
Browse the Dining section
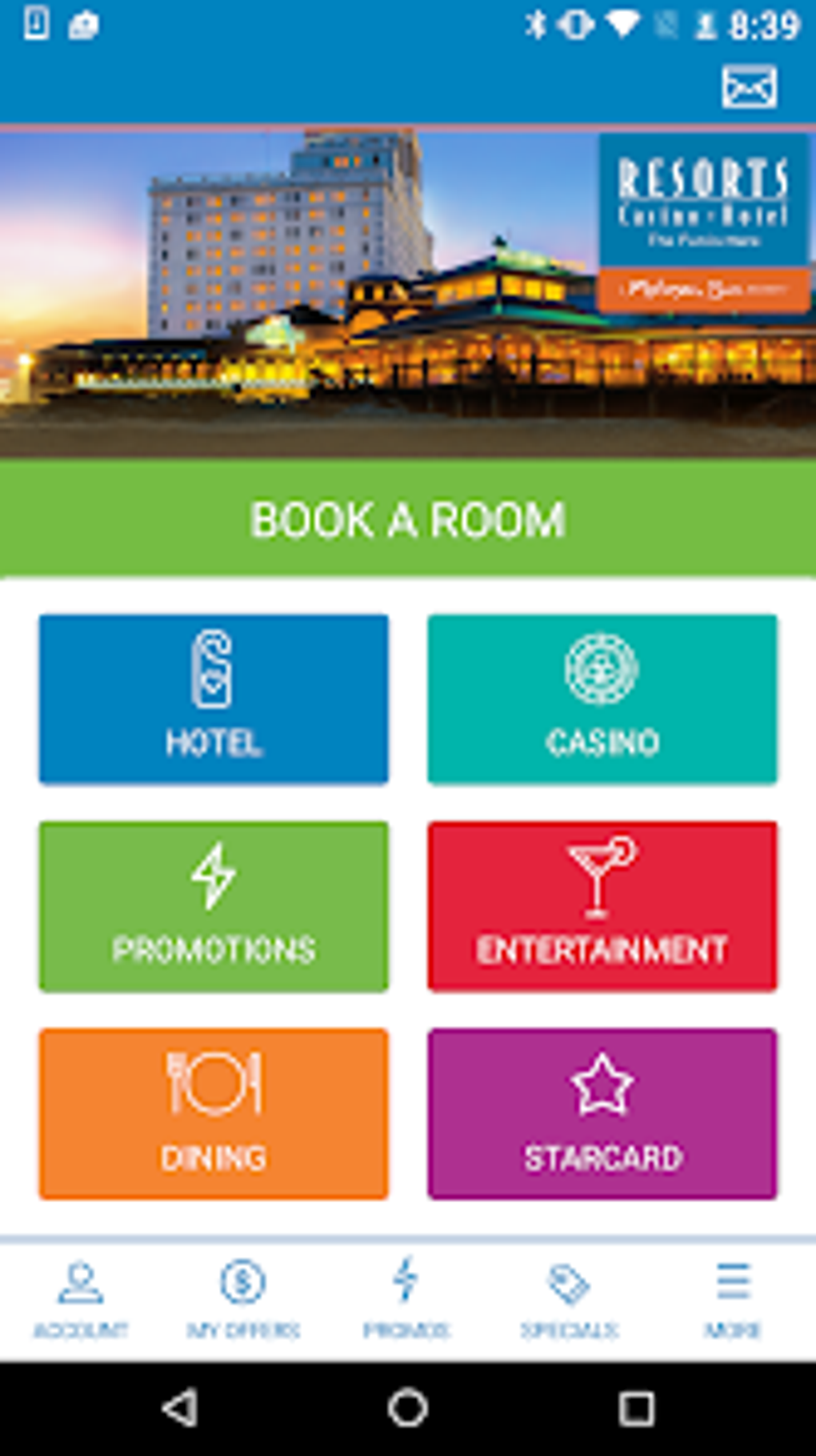(x=214, y=1113)
